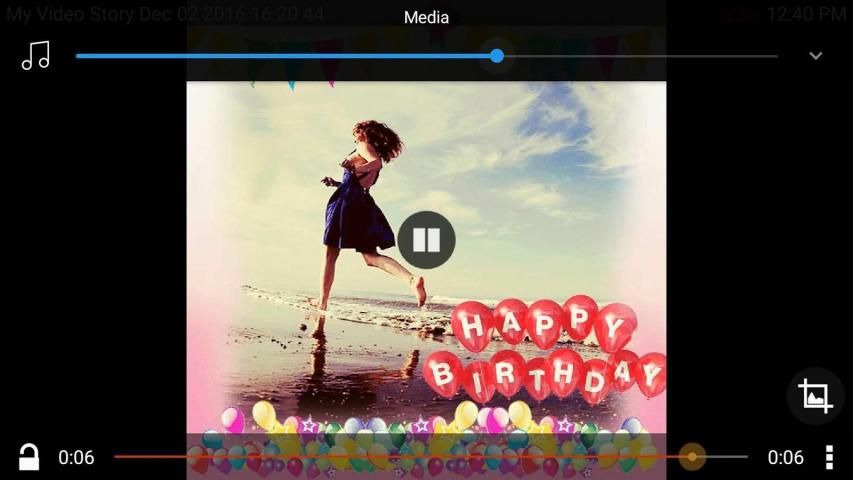This screenshot has width=853, height=480.
Task: Tap the music note volume icon
Action: click(x=35, y=56)
